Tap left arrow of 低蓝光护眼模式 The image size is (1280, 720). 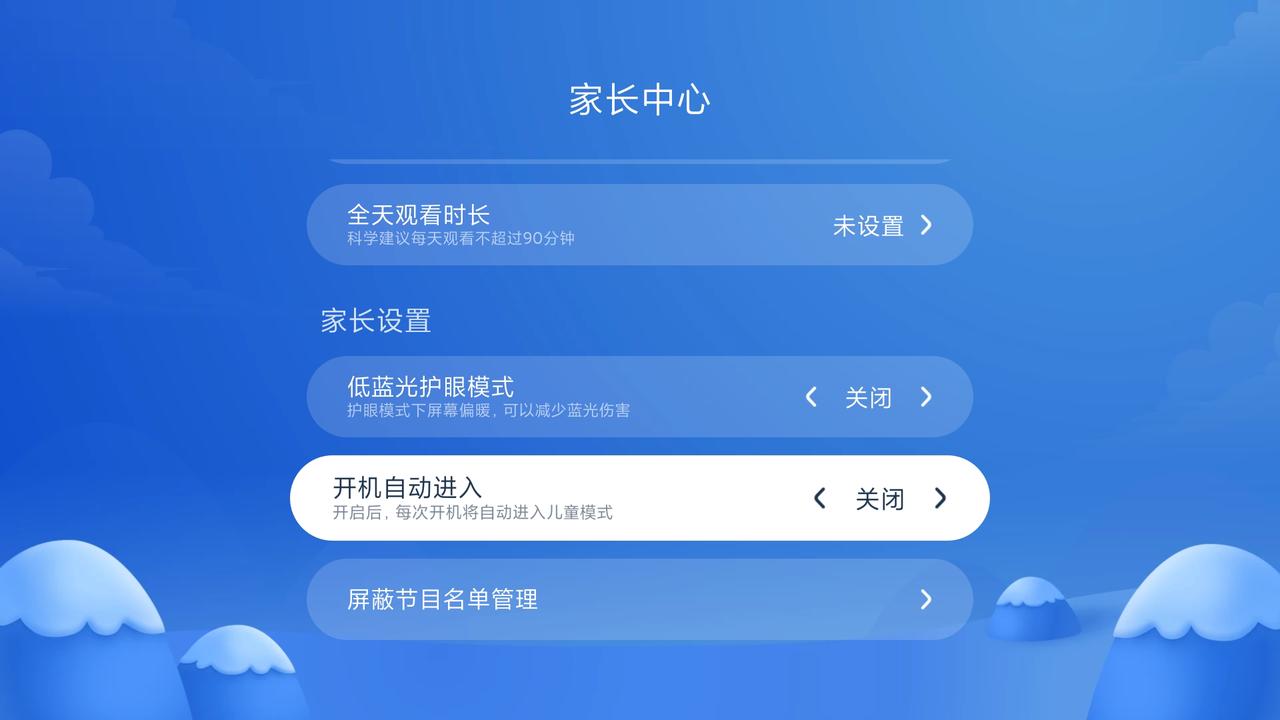[x=811, y=397]
